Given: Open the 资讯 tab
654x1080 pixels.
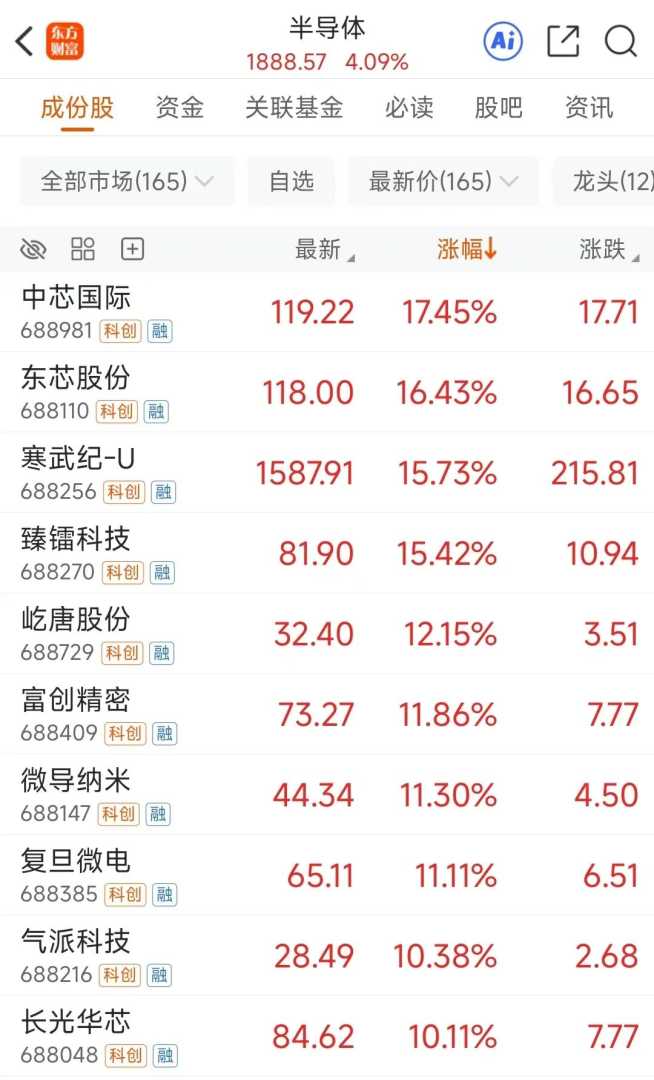Looking at the screenshot, I should [589, 107].
